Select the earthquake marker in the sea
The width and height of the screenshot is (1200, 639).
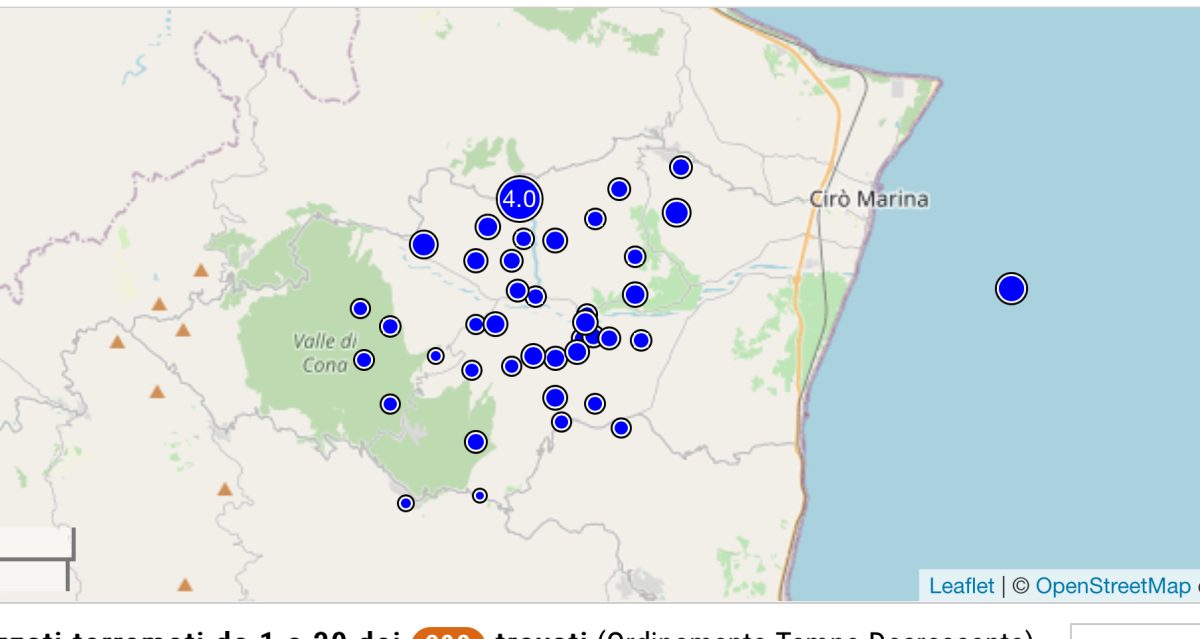(x=1011, y=289)
